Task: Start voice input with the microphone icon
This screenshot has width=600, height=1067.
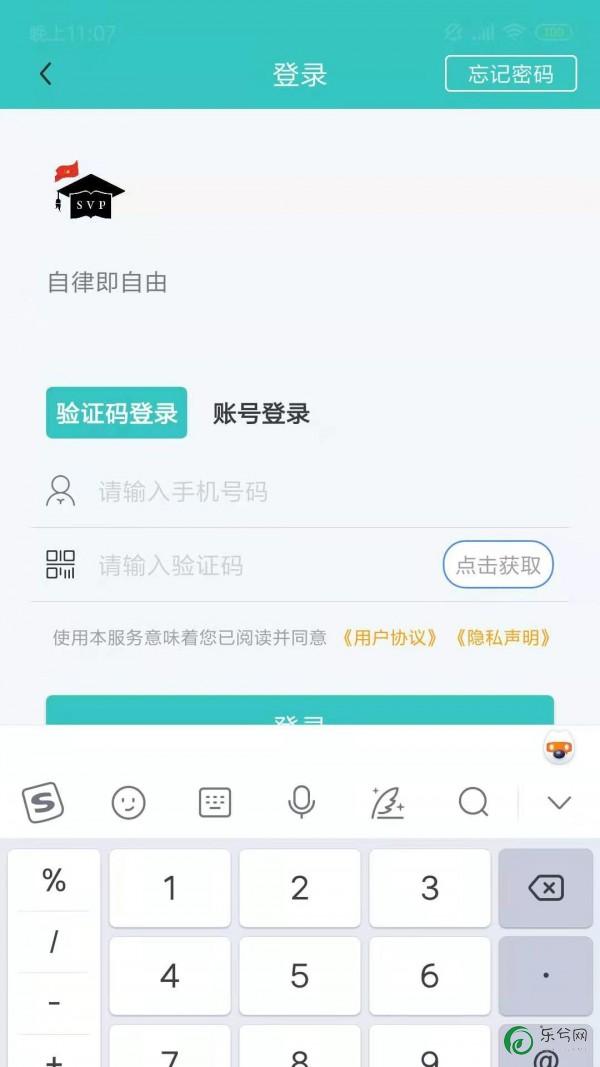Action: pyautogui.click(x=301, y=802)
